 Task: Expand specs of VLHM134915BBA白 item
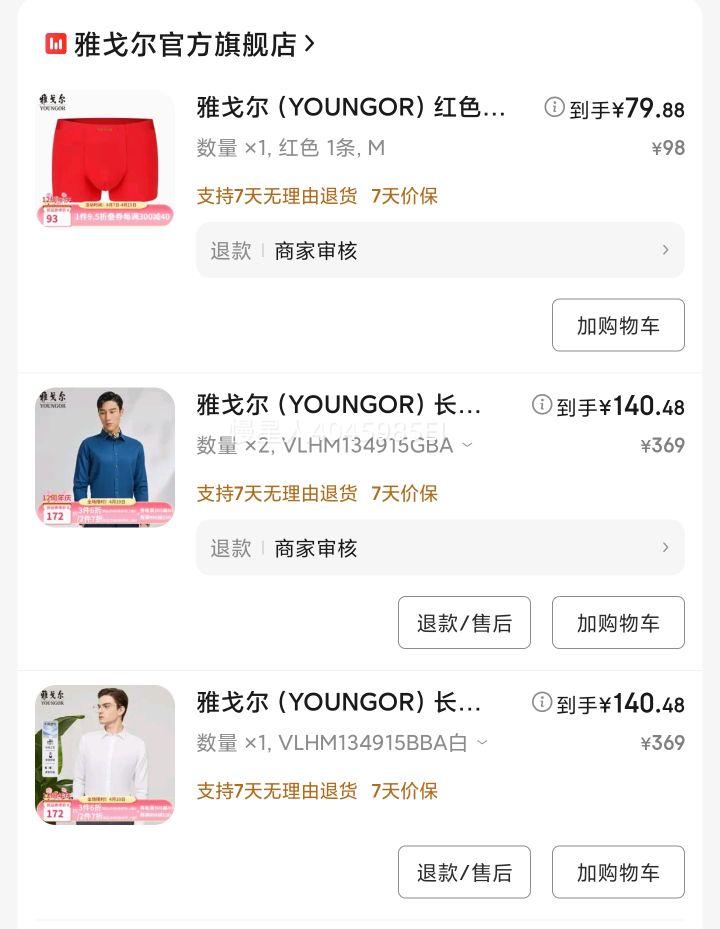[x=482, y=742]
